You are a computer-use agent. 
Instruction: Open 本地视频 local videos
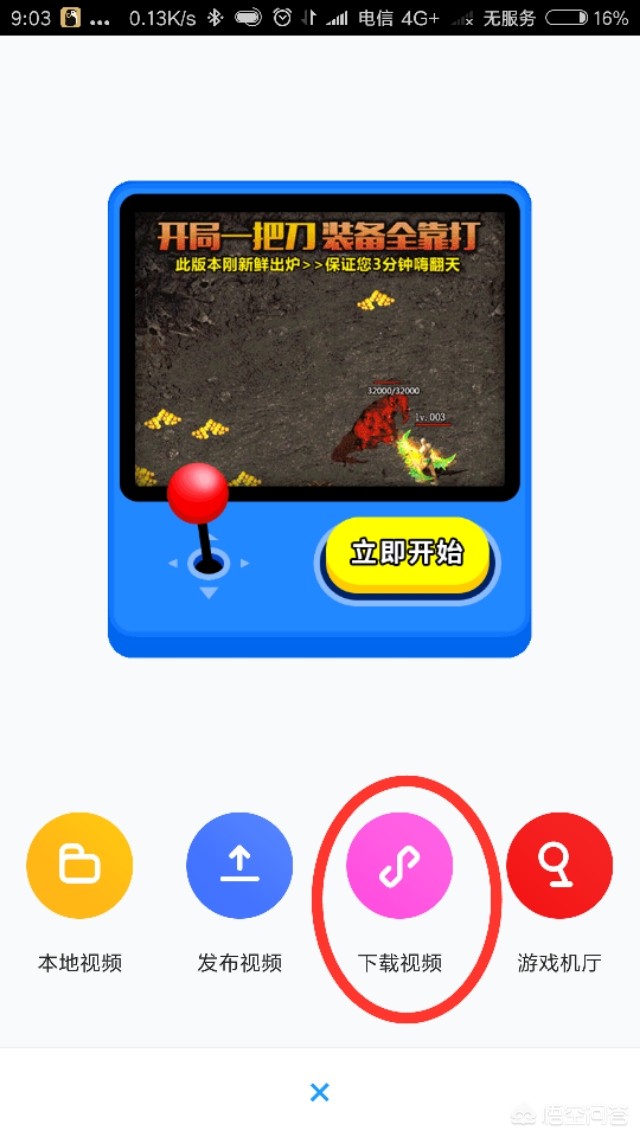[80, 866]
